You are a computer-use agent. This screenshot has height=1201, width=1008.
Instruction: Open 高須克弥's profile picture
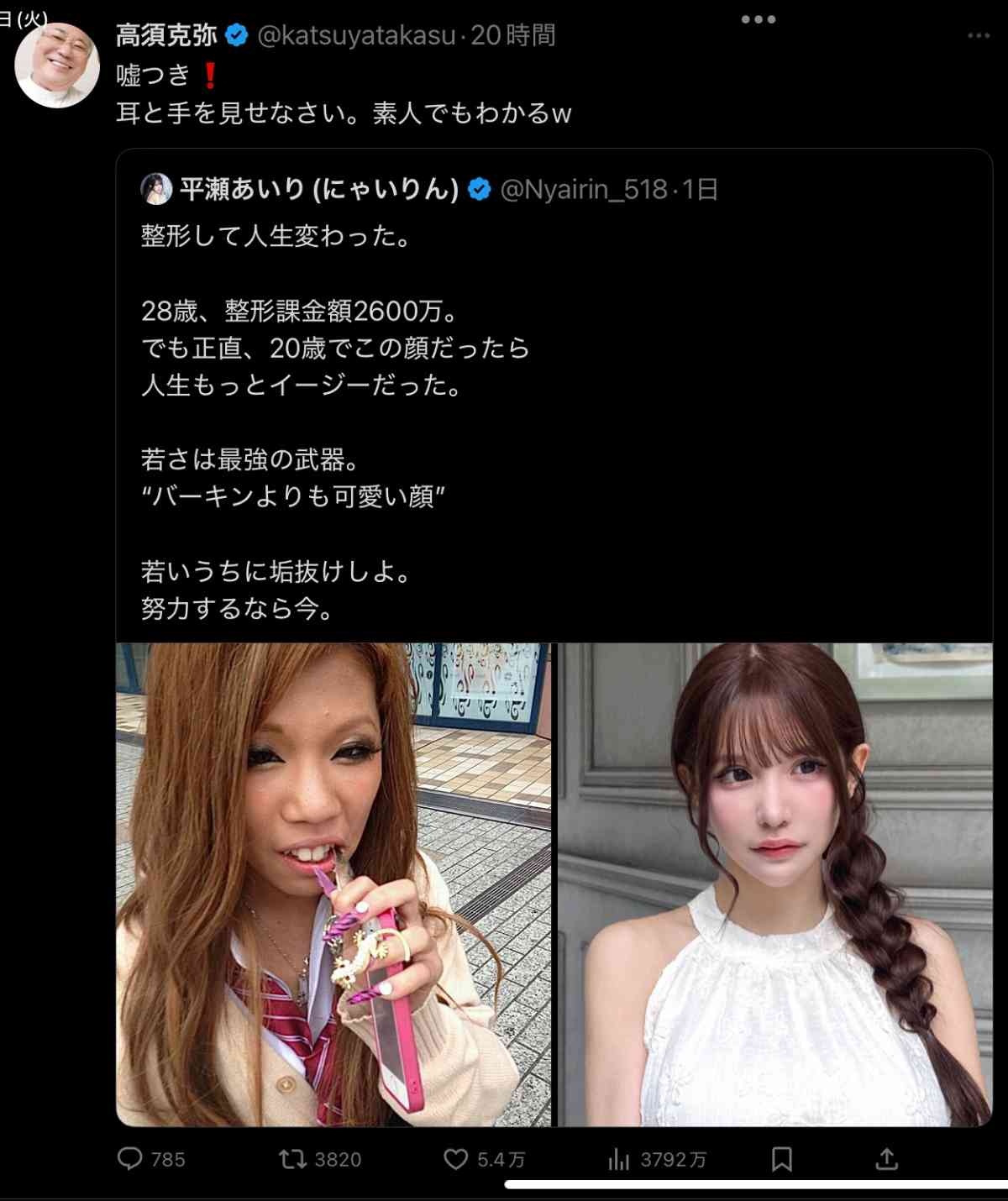tap(57, 66)
